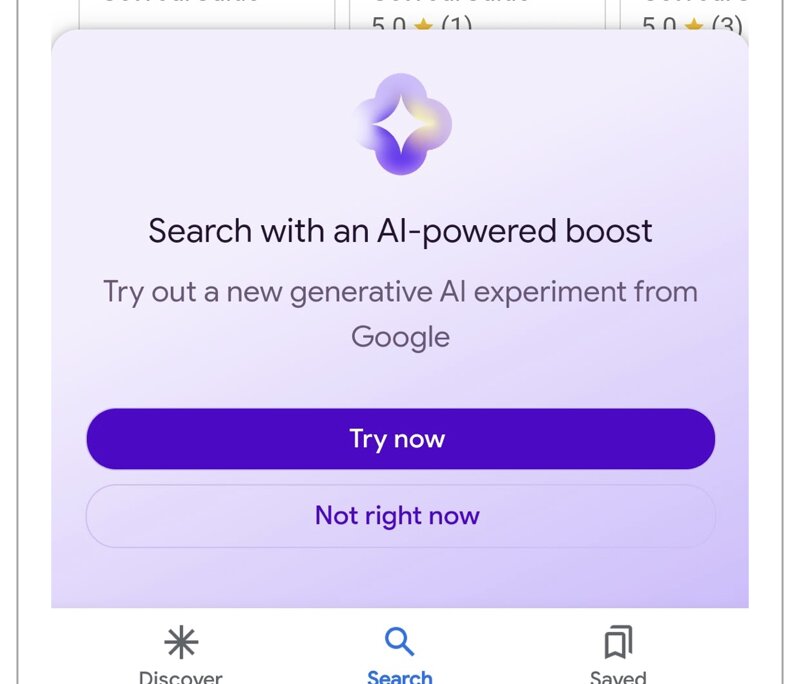Tap the Try now button

pyautogui.click(x=400, y=439)
